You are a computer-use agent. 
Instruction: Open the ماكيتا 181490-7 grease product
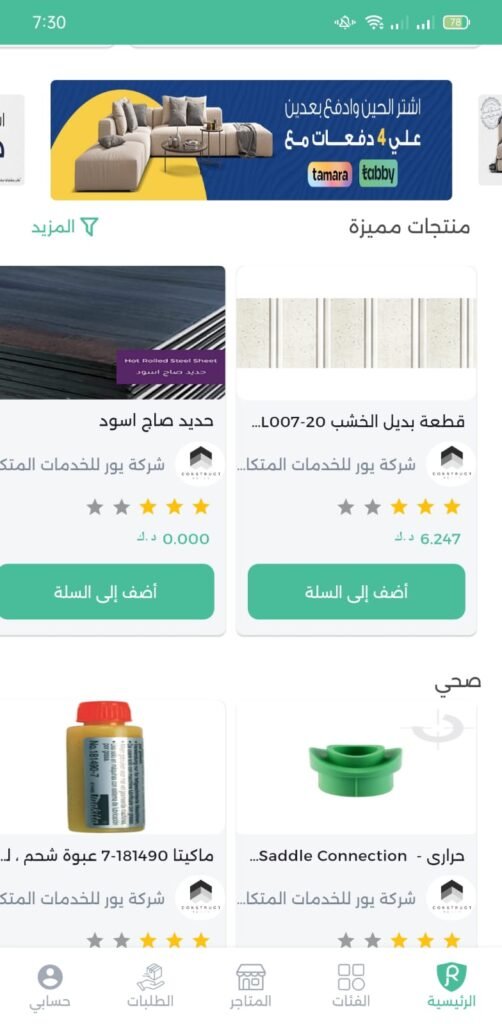112,824
